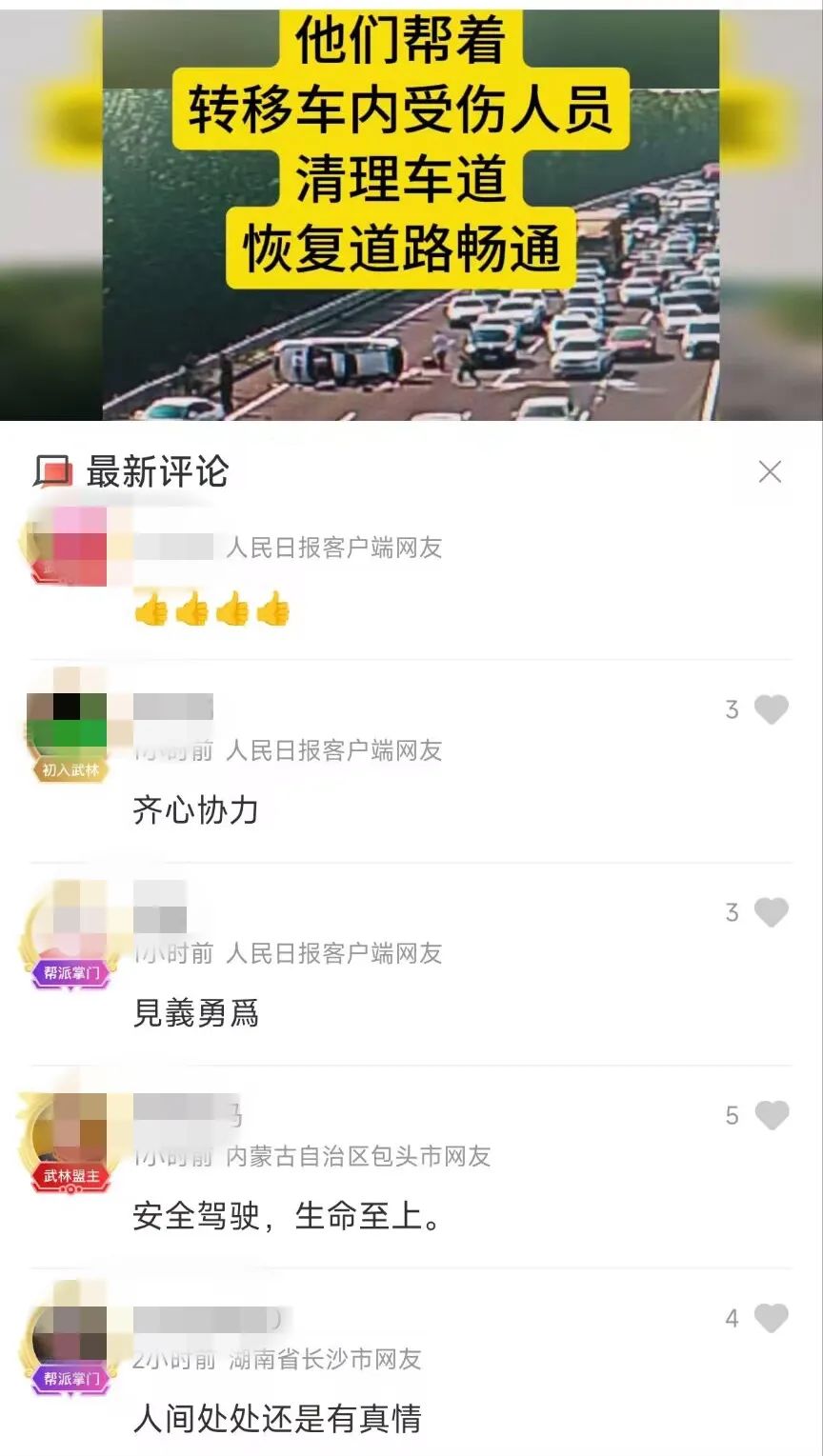
Task: Close the 最新评论 comments panel
Action: (x=770, y=471)
